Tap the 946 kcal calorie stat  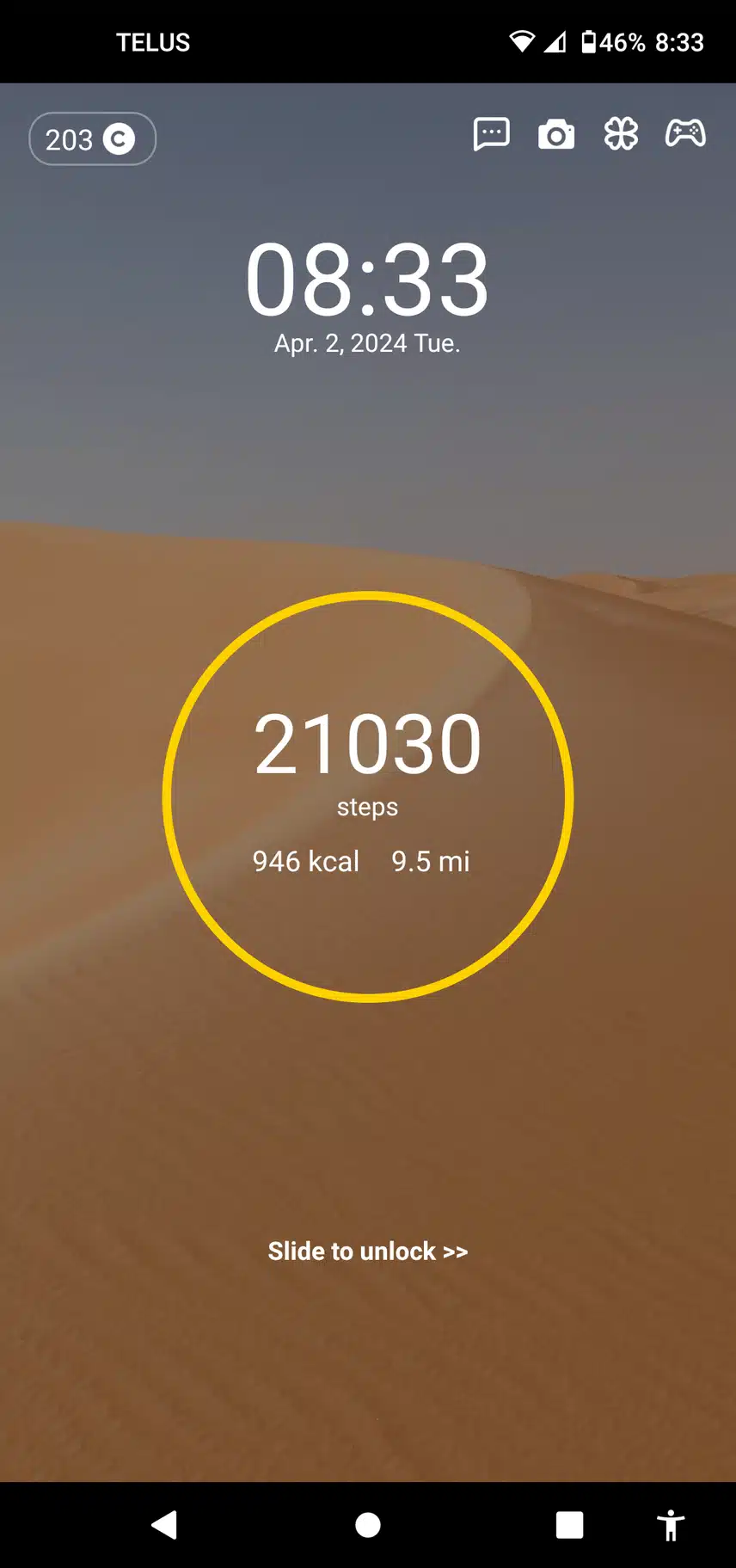[x=306, y=861]
